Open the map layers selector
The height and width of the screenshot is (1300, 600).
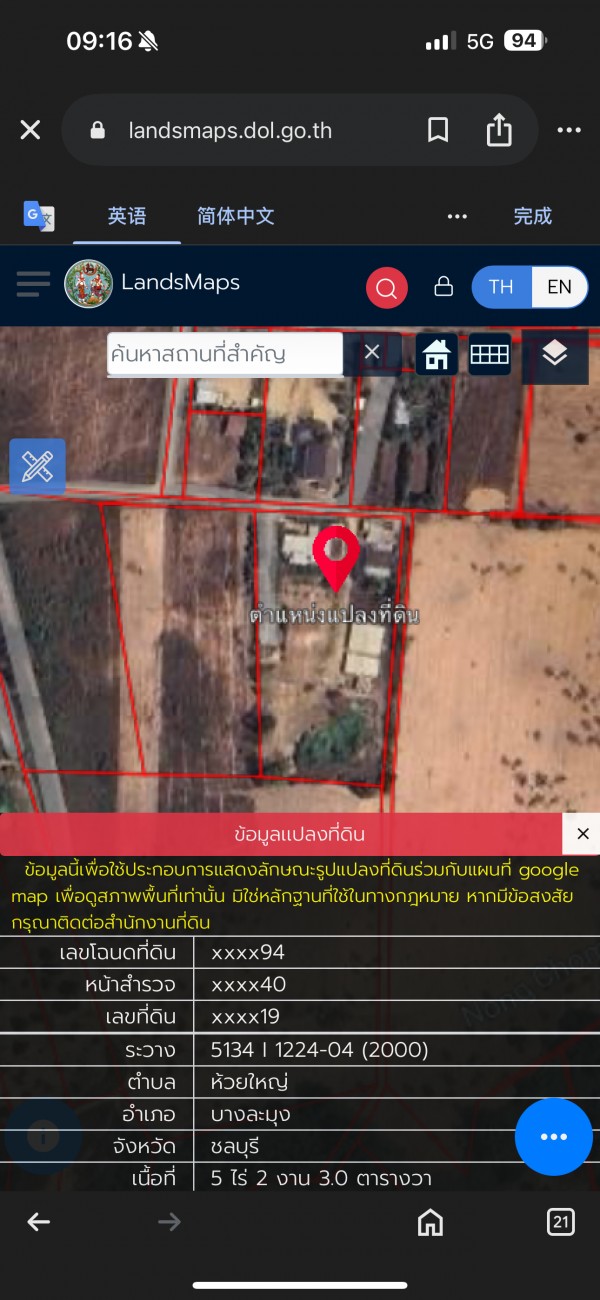(554, 354)
